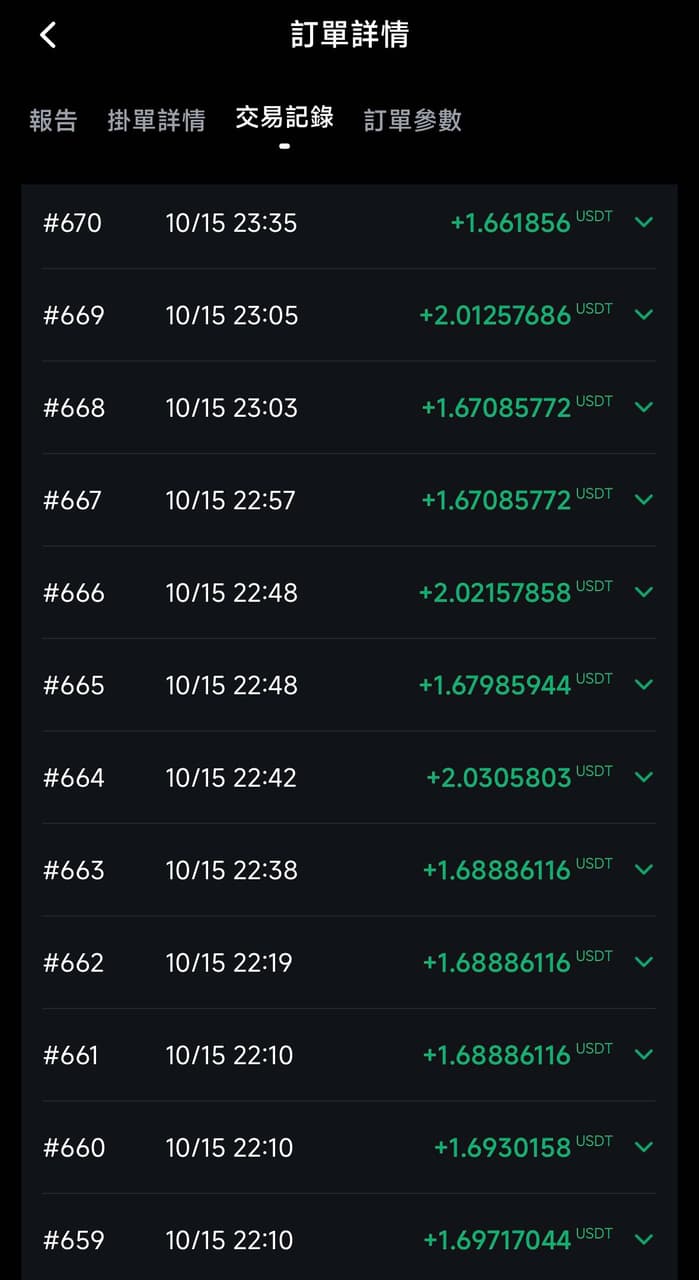The image size is (699, 1280).
Task: Open details of record #659
Action: click(x=644, y=1239)
